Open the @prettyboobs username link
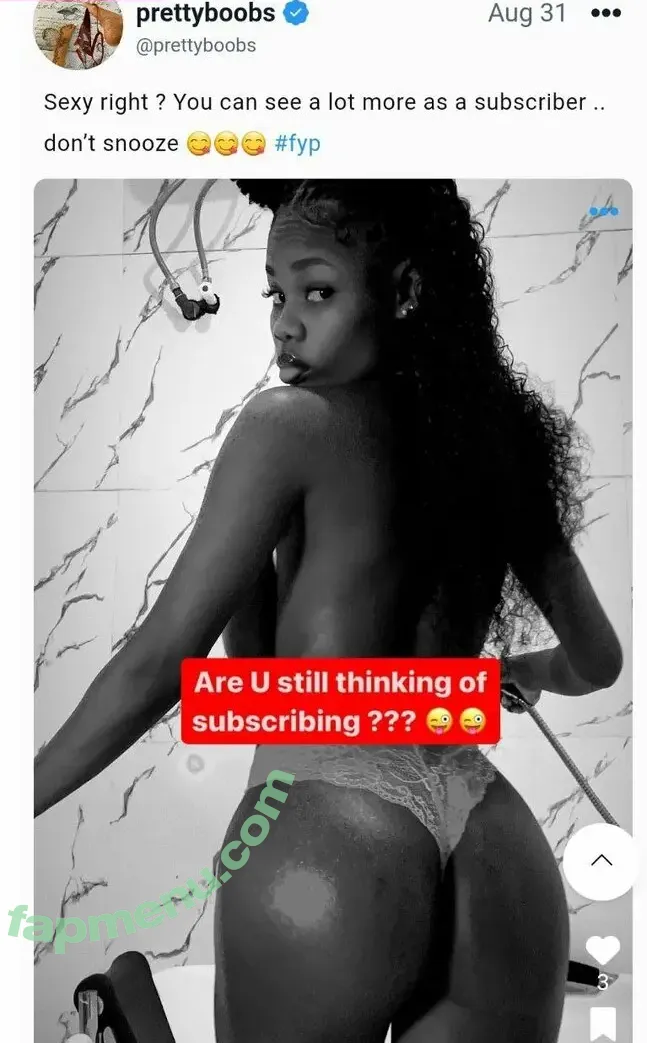 pos(196,45)
